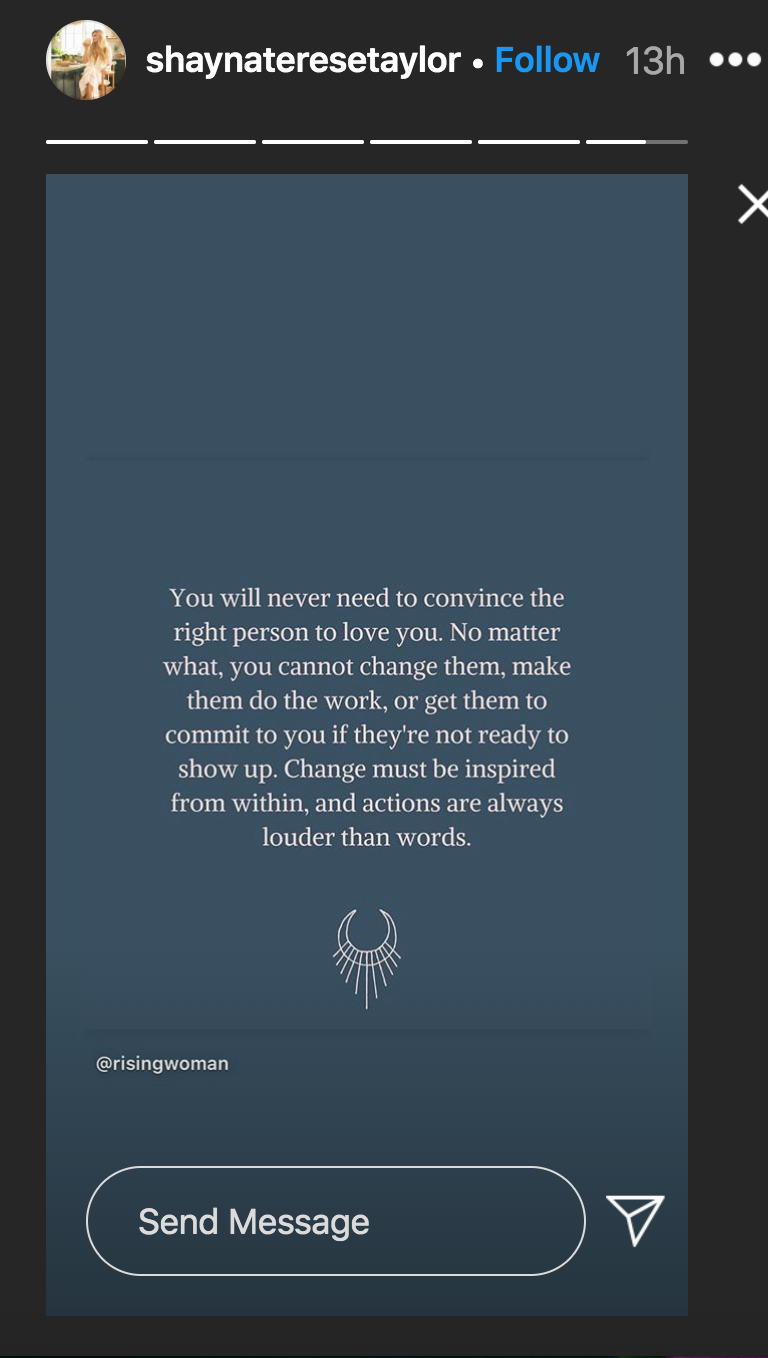Image resolution: width=768 pixels, height=1358 pixels.
Task: Open the shaynateresetaylor username link
Action: [x=303, y=61]
